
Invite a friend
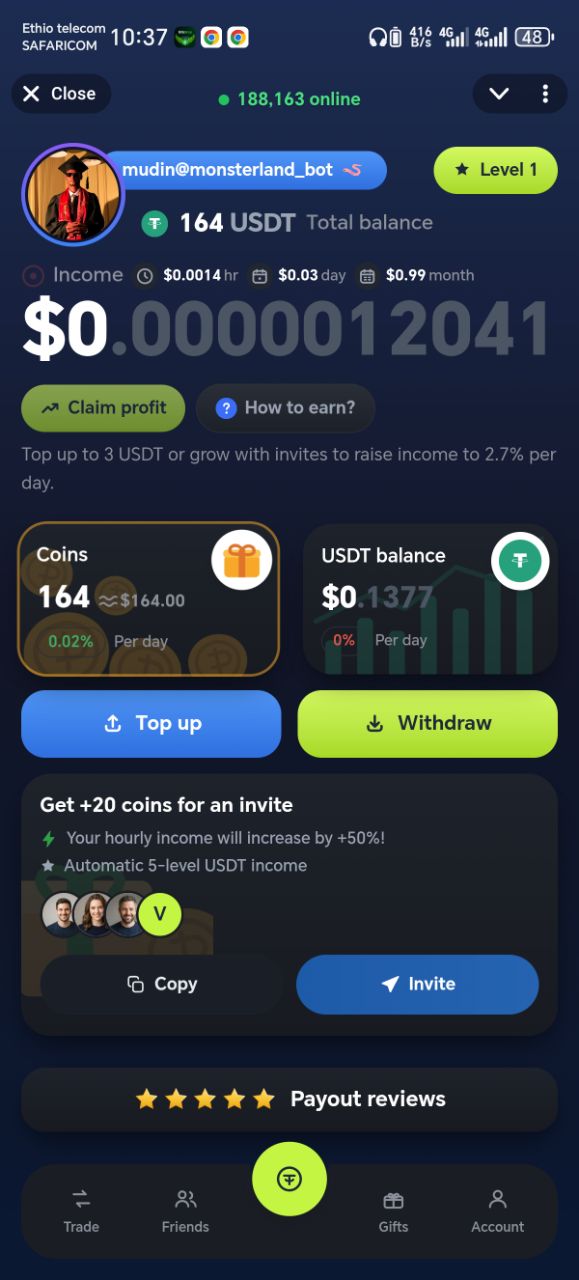pos(418,984)
